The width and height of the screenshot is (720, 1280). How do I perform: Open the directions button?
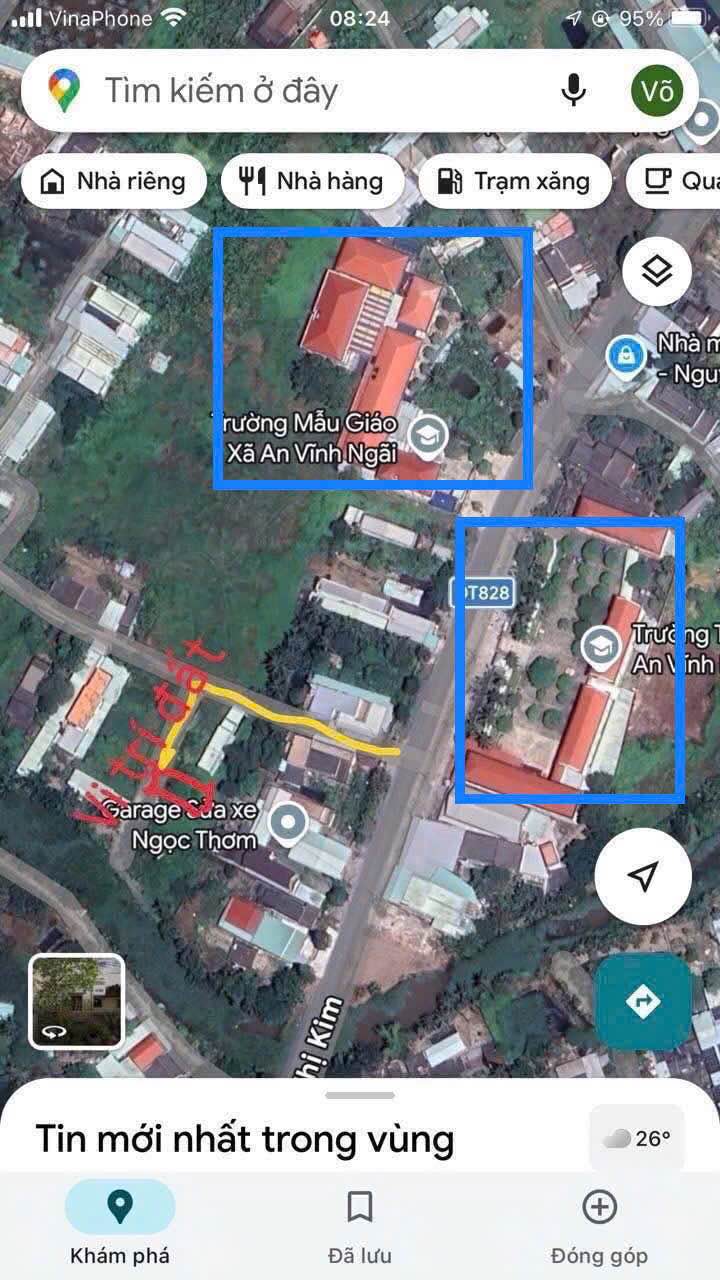tap(643, 1001)
